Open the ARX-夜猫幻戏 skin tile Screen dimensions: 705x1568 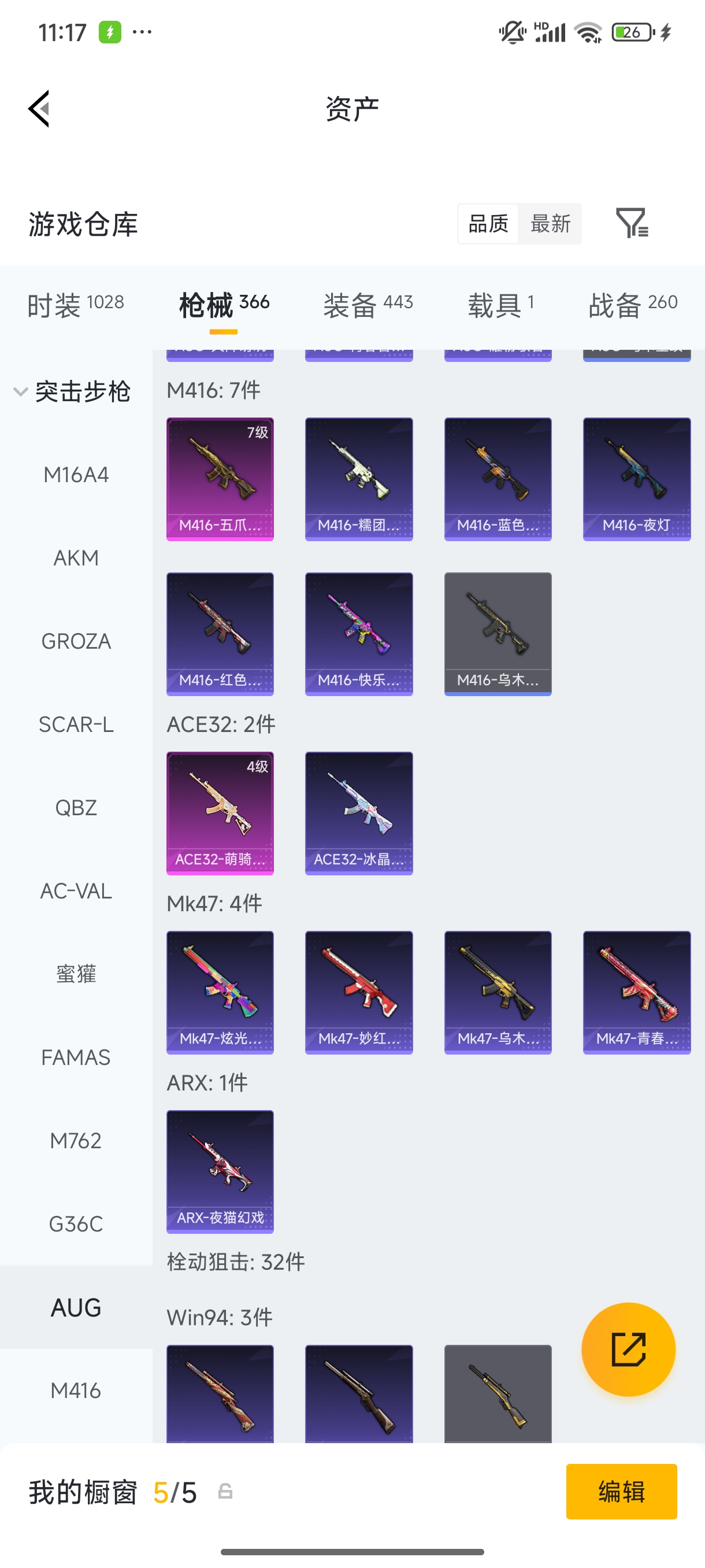(x=220, y=1172)
